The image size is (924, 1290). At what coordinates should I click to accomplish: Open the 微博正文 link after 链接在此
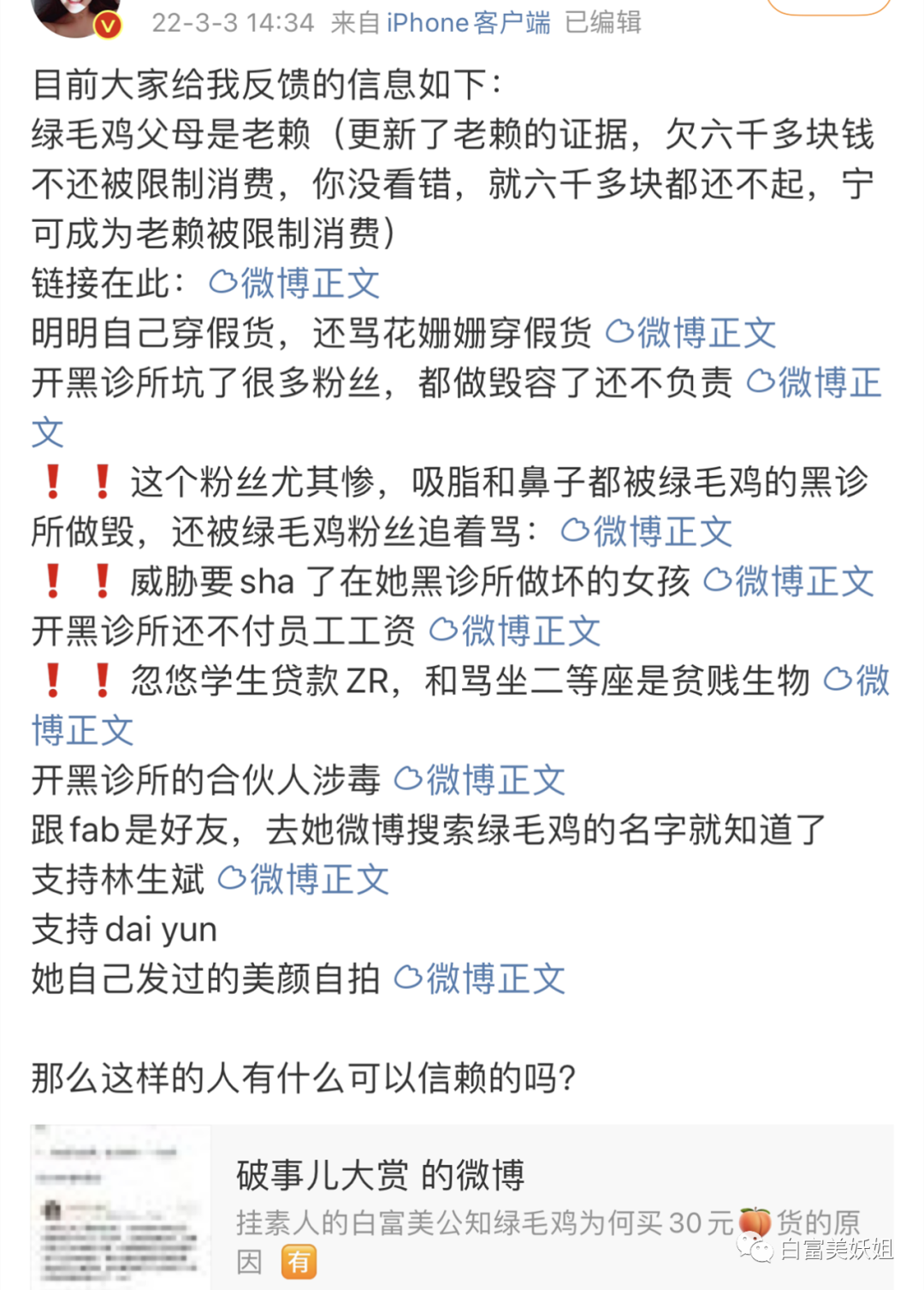pos(295,283)
